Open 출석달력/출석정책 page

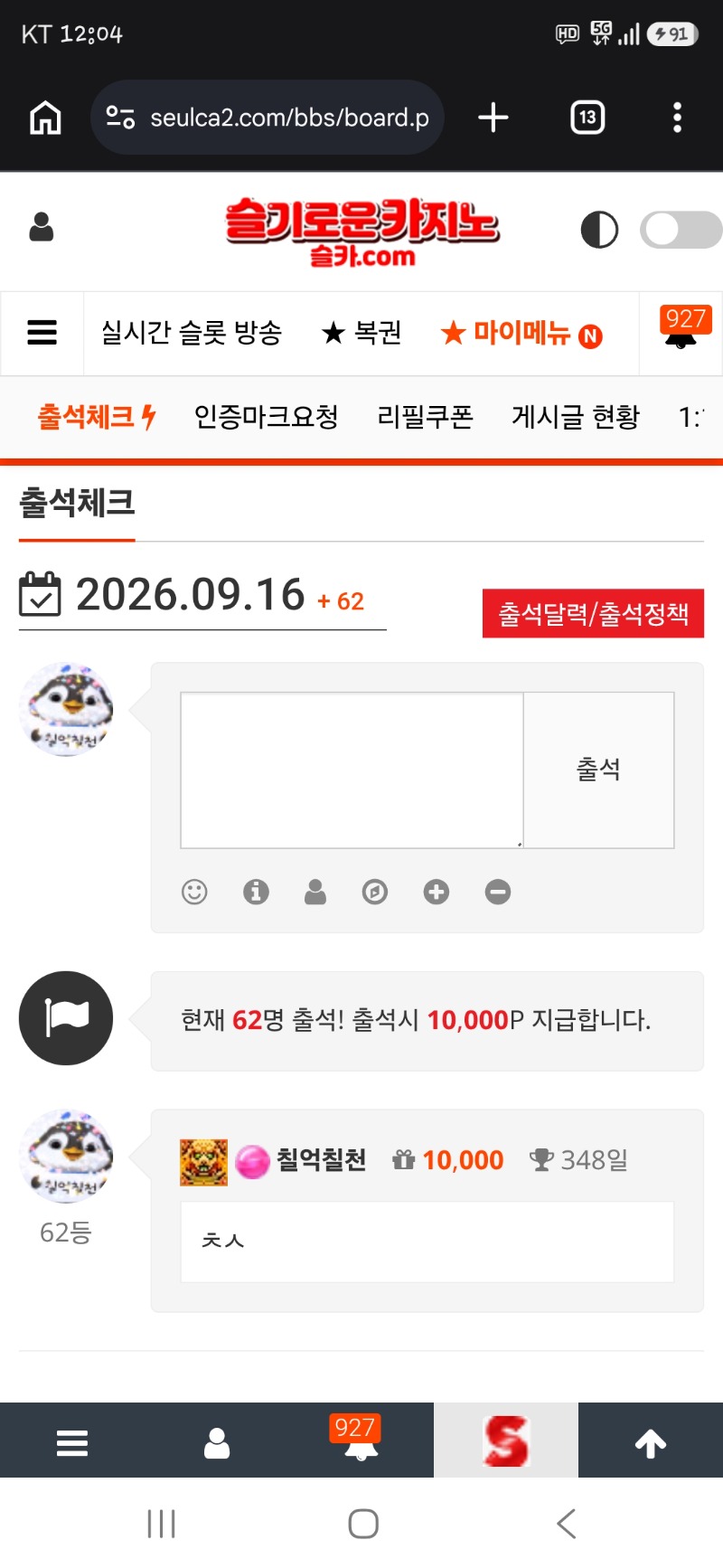click(x=593, y=614)
